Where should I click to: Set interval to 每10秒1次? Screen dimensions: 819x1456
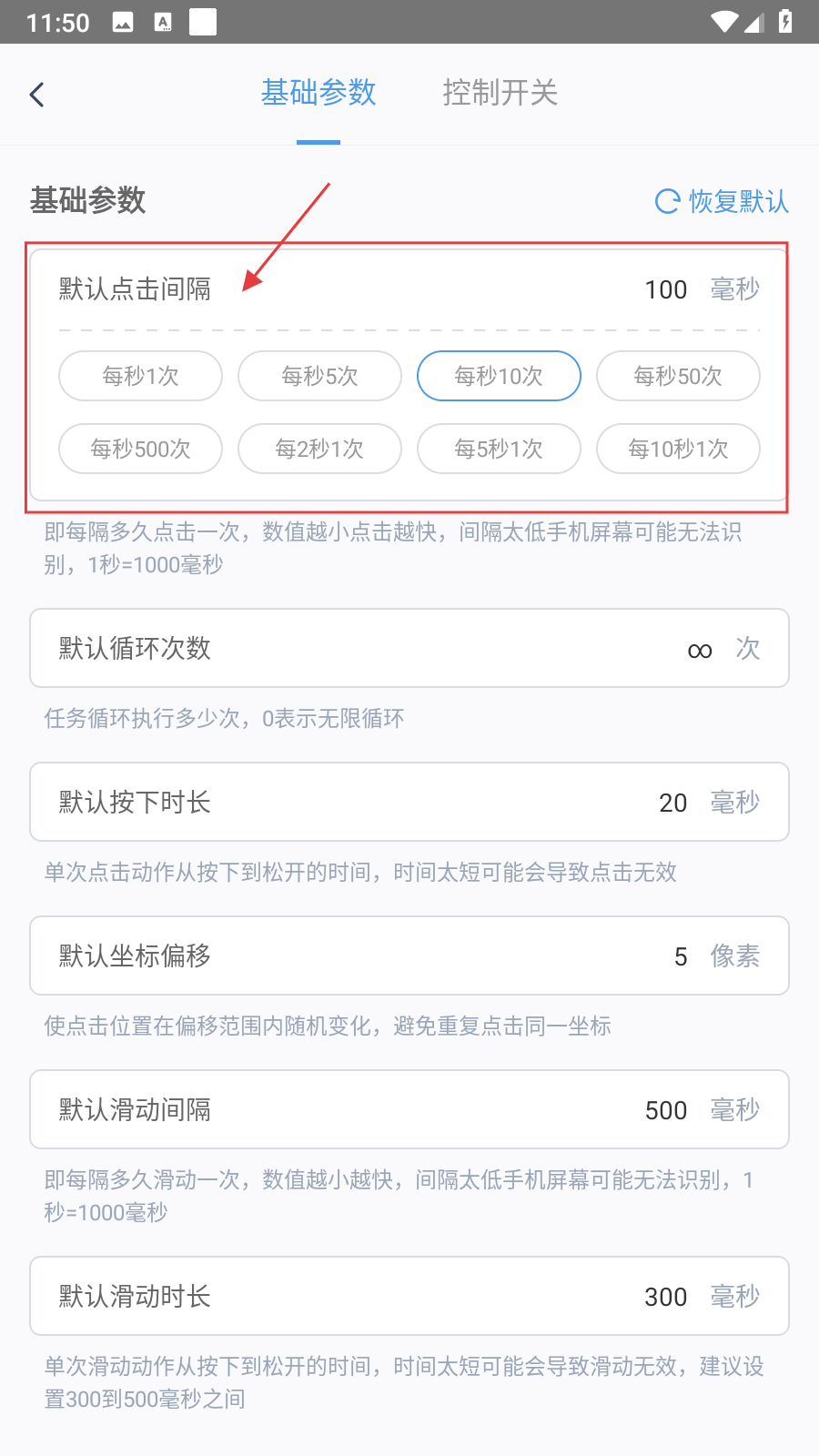678,449
